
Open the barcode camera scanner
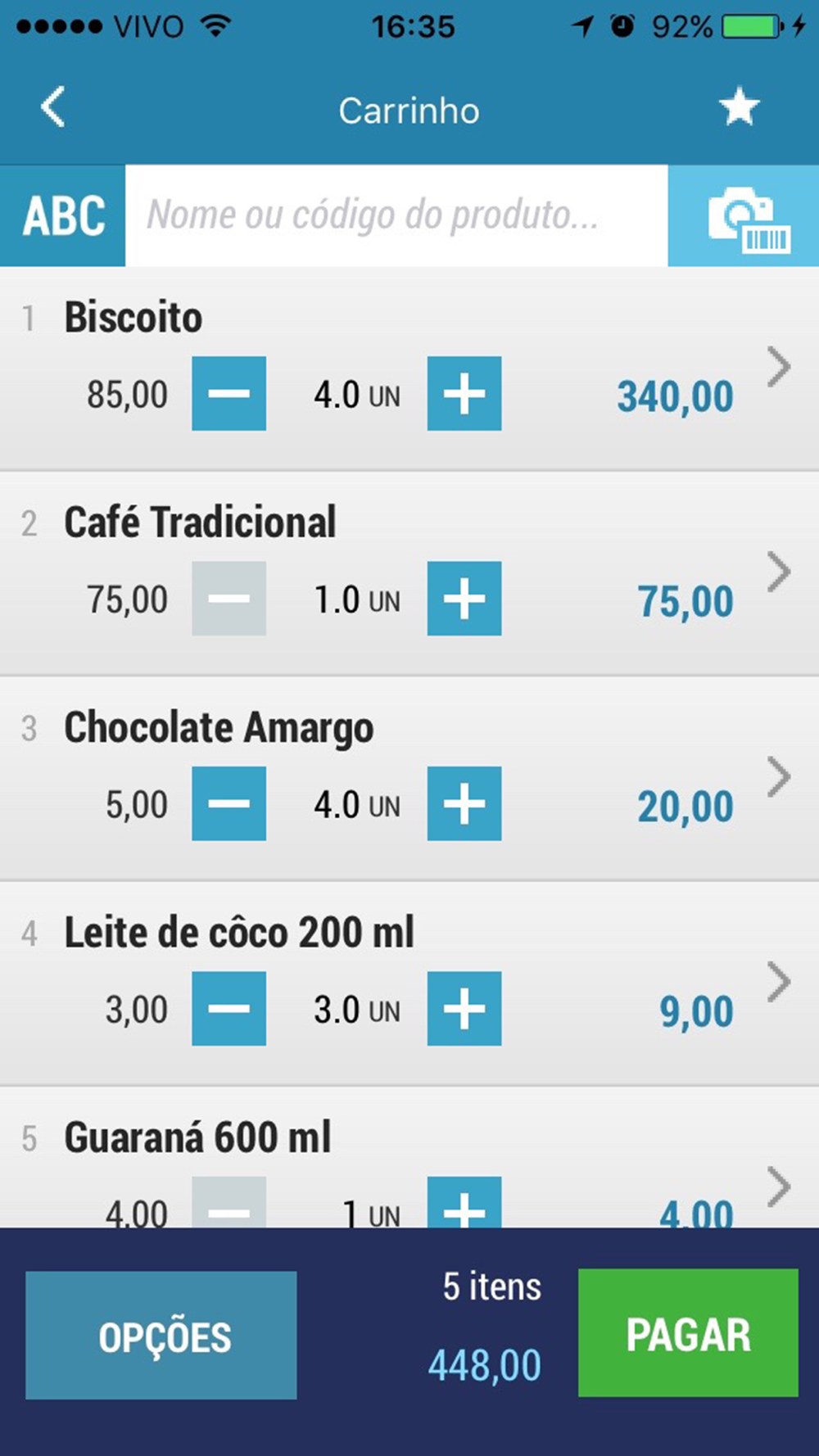coord(744,216)
